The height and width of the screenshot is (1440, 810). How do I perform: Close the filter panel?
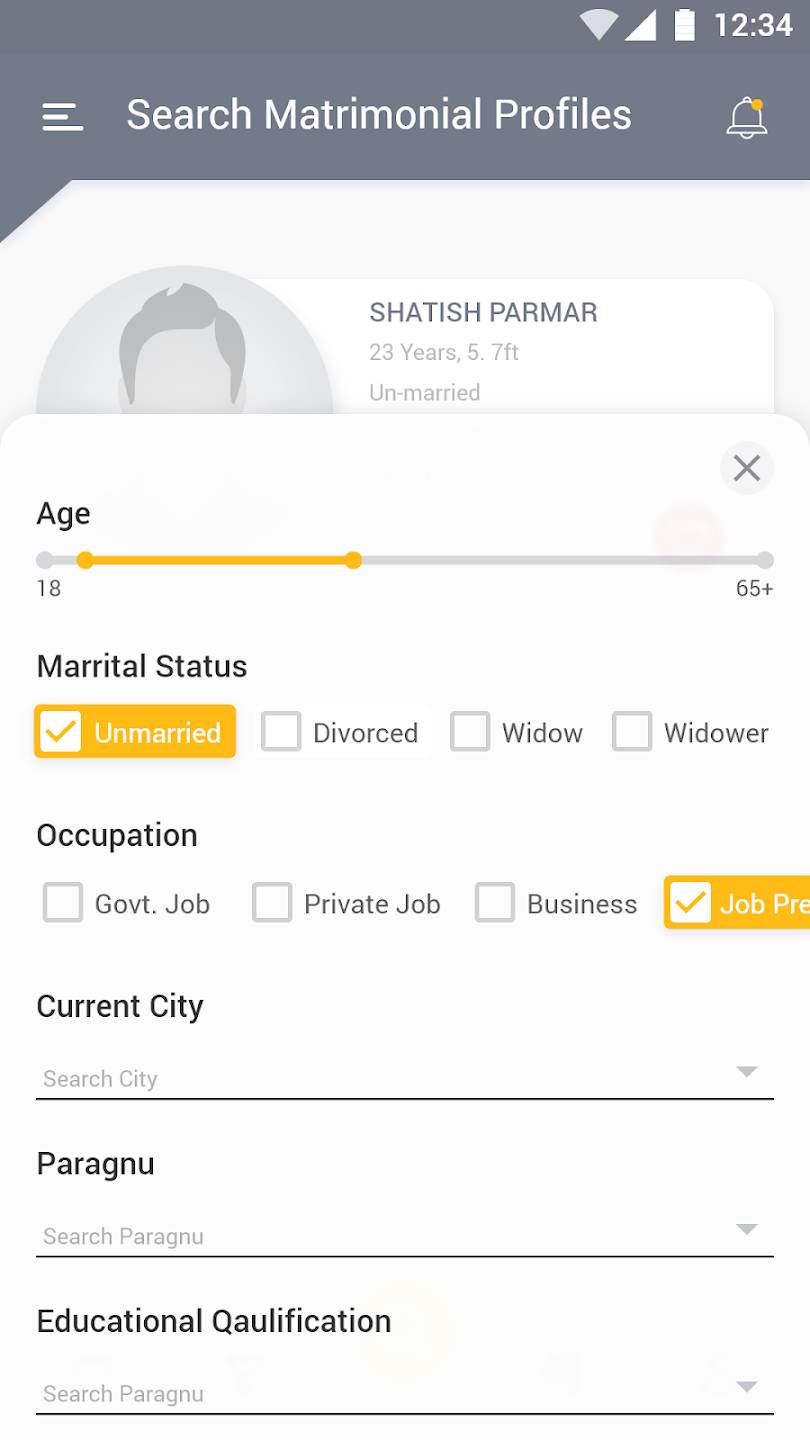[746, 468]
